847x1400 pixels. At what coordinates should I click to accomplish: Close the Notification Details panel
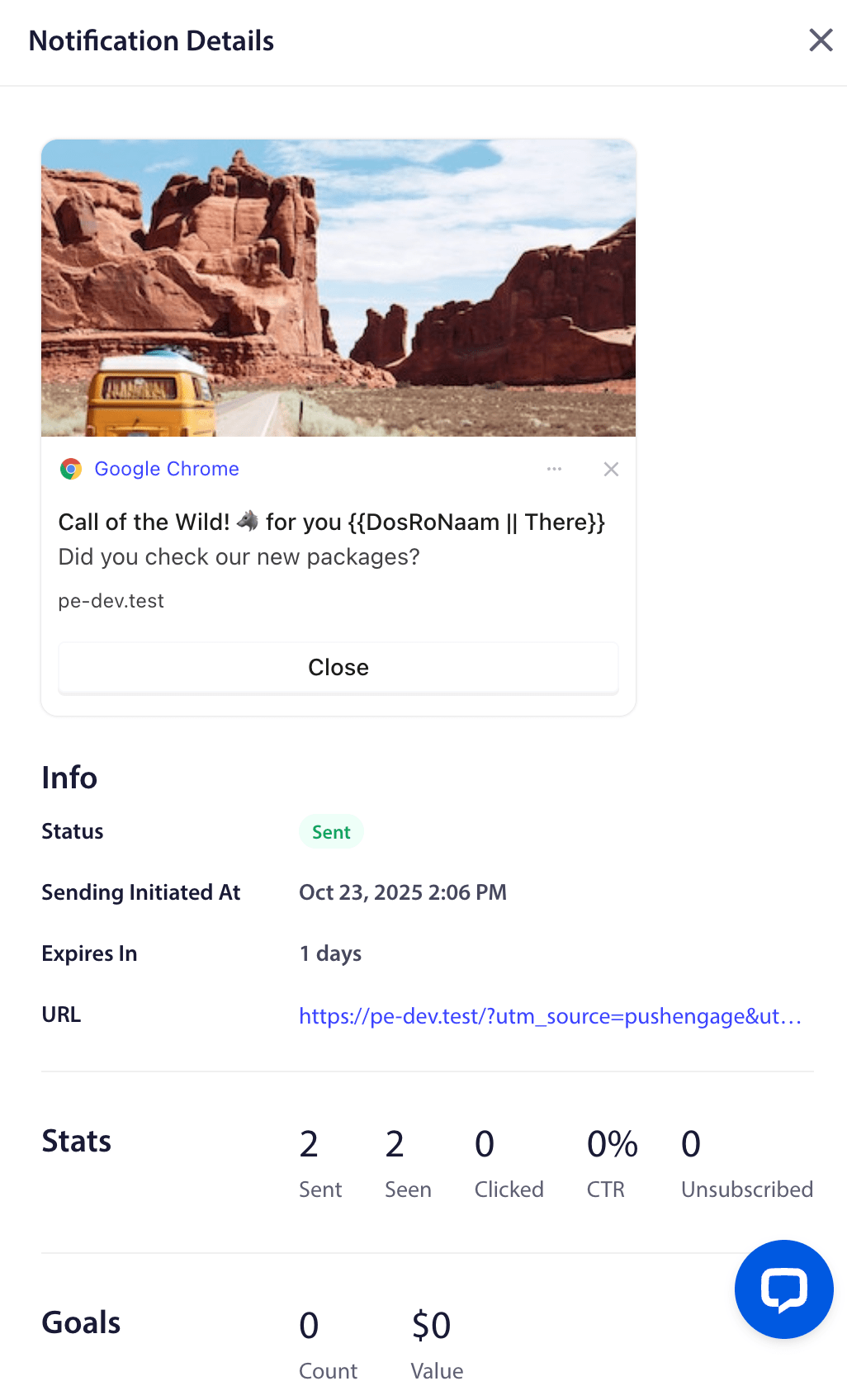point(821,40)
